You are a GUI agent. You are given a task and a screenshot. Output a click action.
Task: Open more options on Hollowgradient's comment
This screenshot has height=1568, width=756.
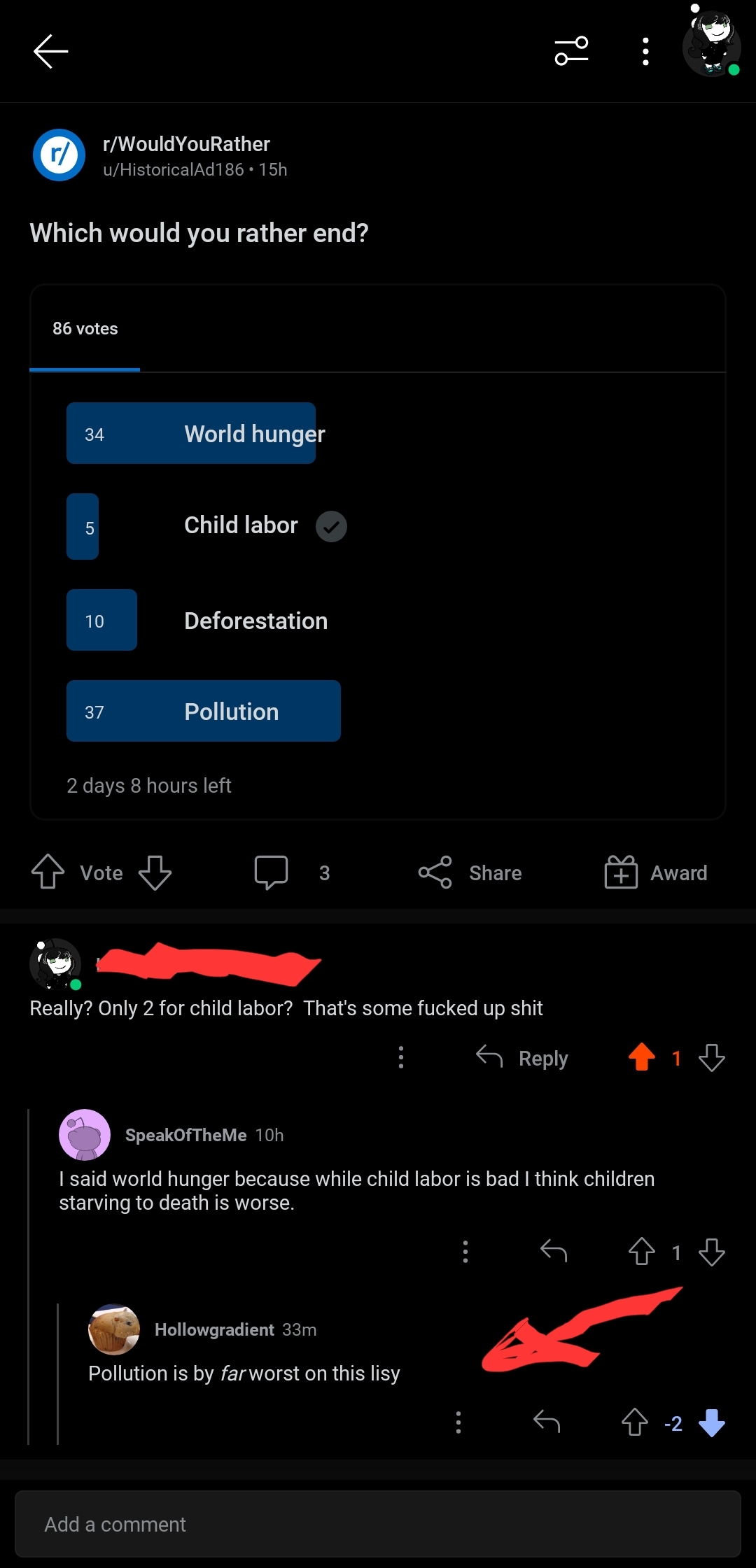click(458, 1422)
